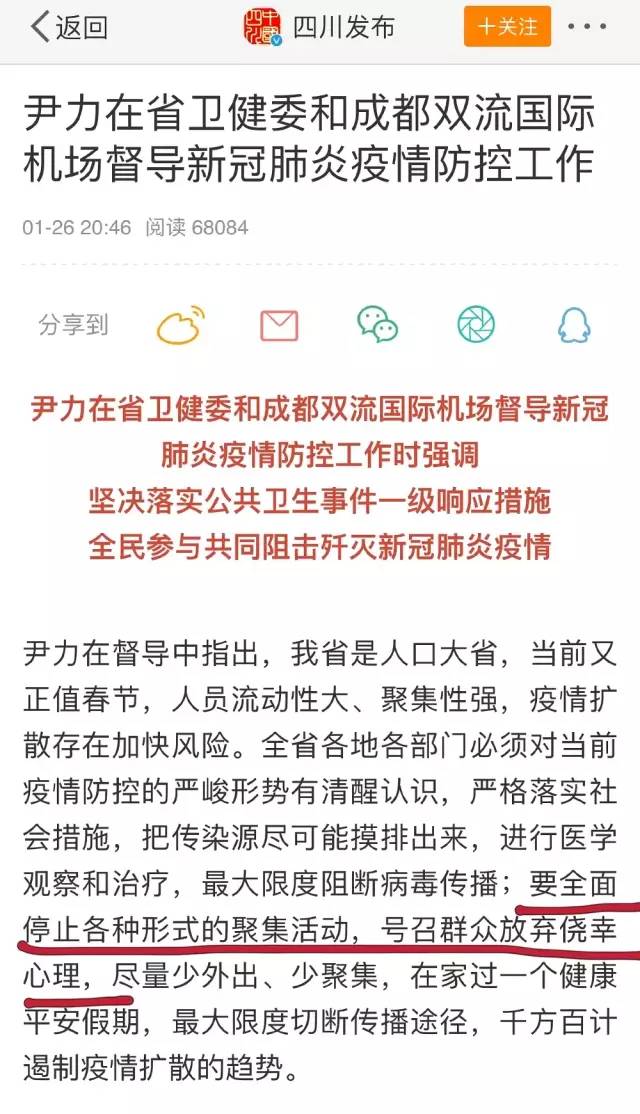640x1114 pixels.
Task: Share to WeChat Moments shutter icon
Action: pyautogui.click(x=476, y=325)
